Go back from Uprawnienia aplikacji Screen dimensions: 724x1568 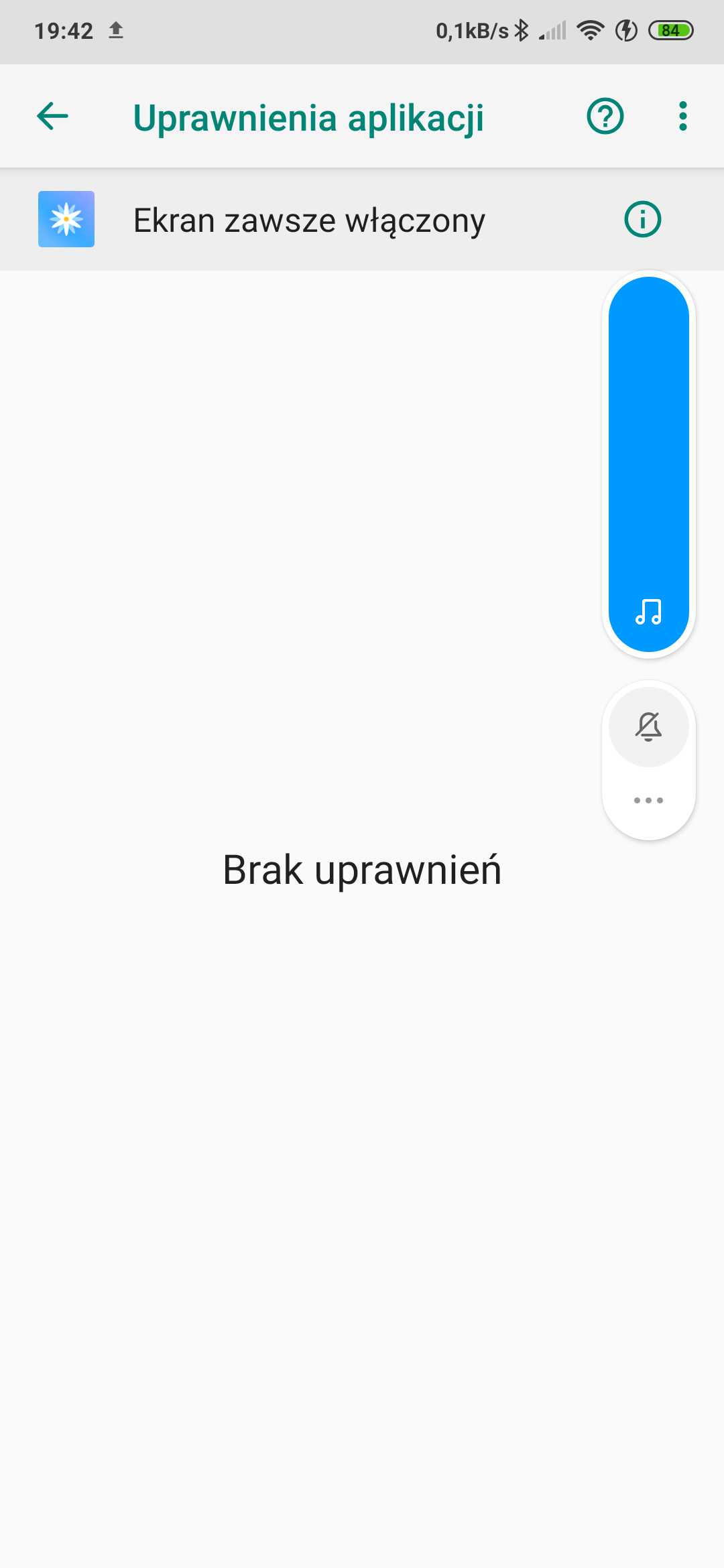[53, 117]
